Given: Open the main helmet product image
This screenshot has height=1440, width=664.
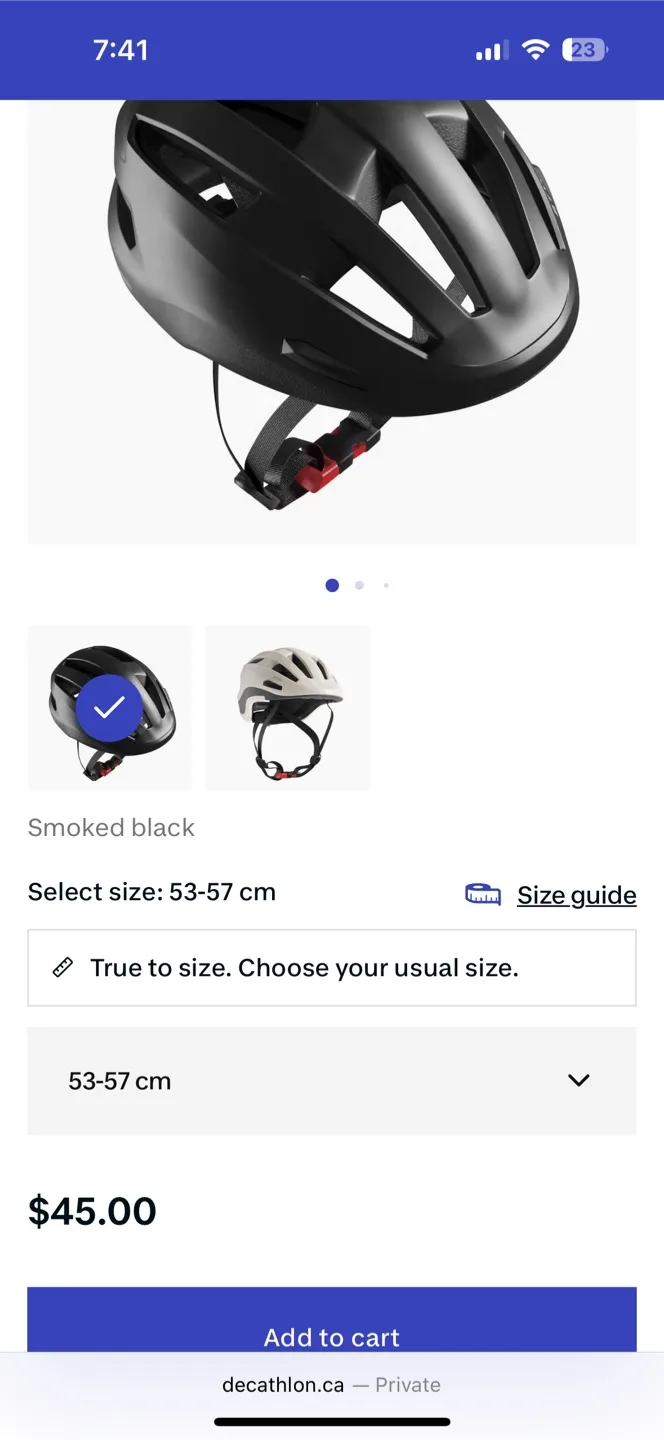Looking at the screenshot, I should coord(331,320).
